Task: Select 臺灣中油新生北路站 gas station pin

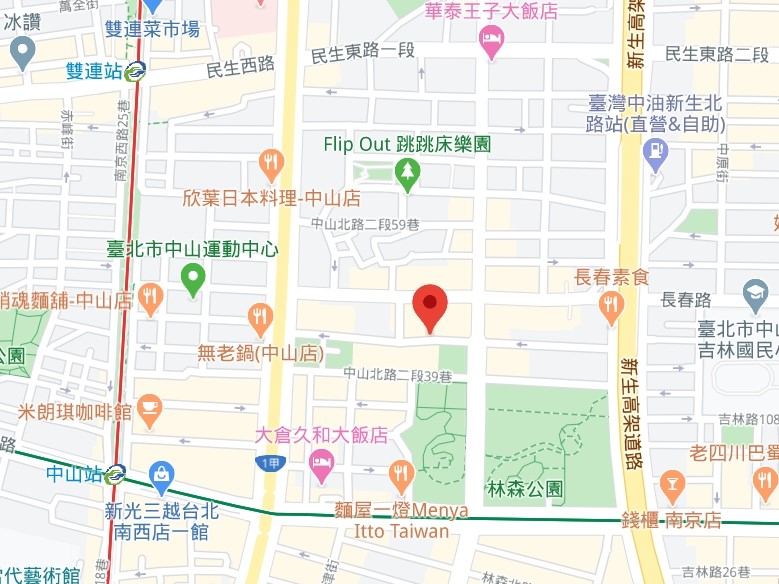Action: tap(656, 155)
